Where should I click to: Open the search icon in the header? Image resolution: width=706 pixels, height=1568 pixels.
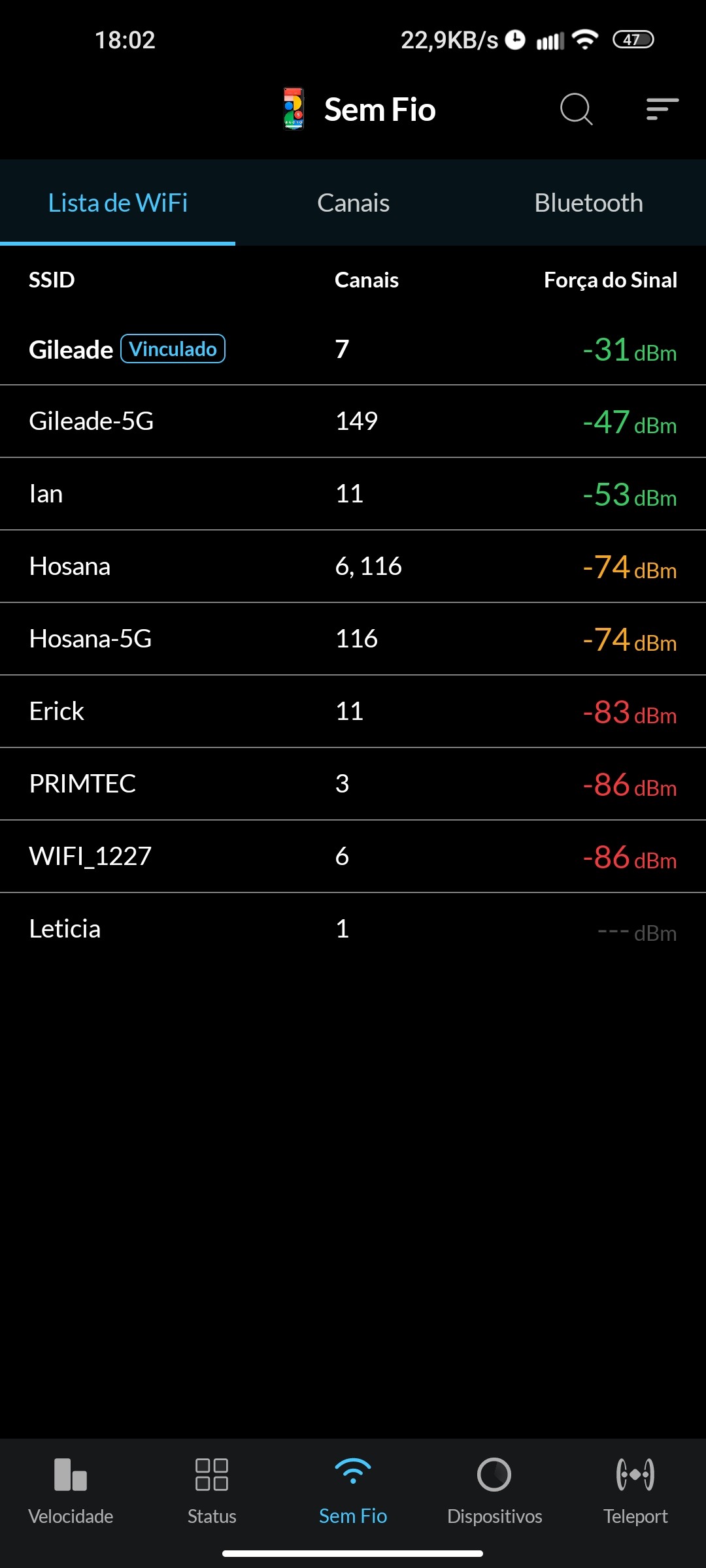click(x=576, y=109)
